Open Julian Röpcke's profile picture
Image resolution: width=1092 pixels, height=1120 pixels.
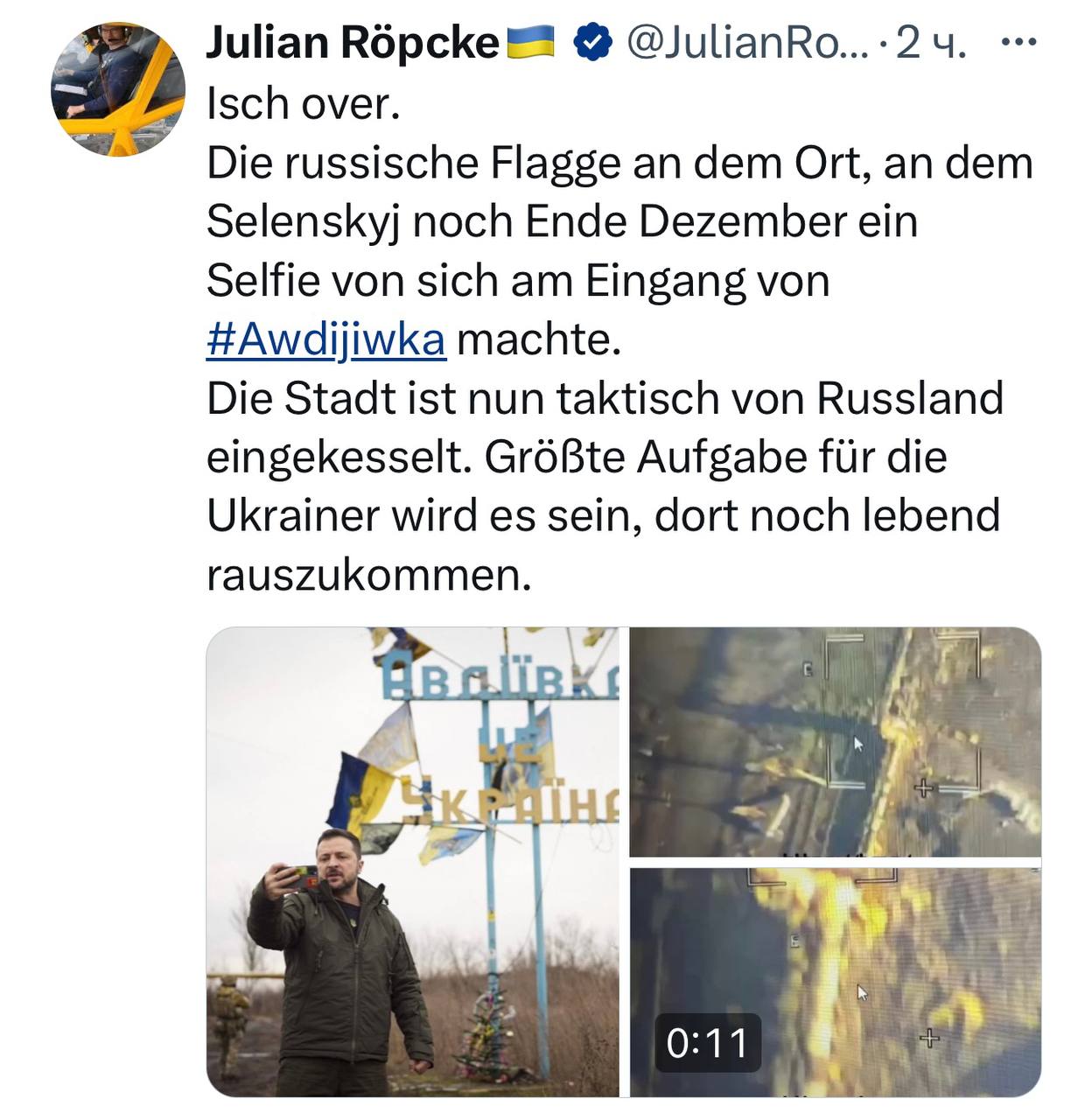pos(118,89)
